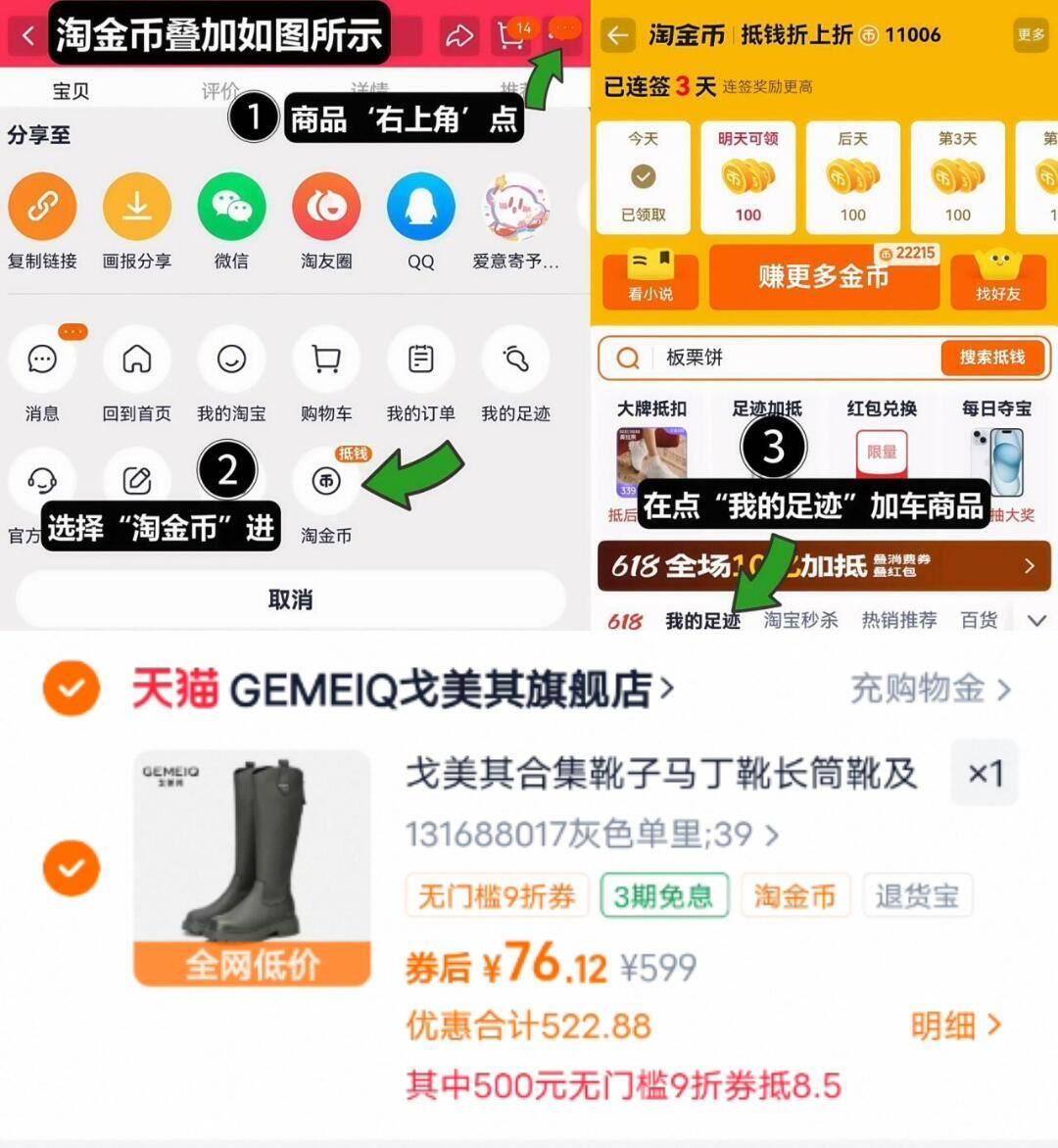The height and width of the screenshot is (1148, 1058).
Task: Tap the 赚更多金币 button
Action: (x=824, y=279)
